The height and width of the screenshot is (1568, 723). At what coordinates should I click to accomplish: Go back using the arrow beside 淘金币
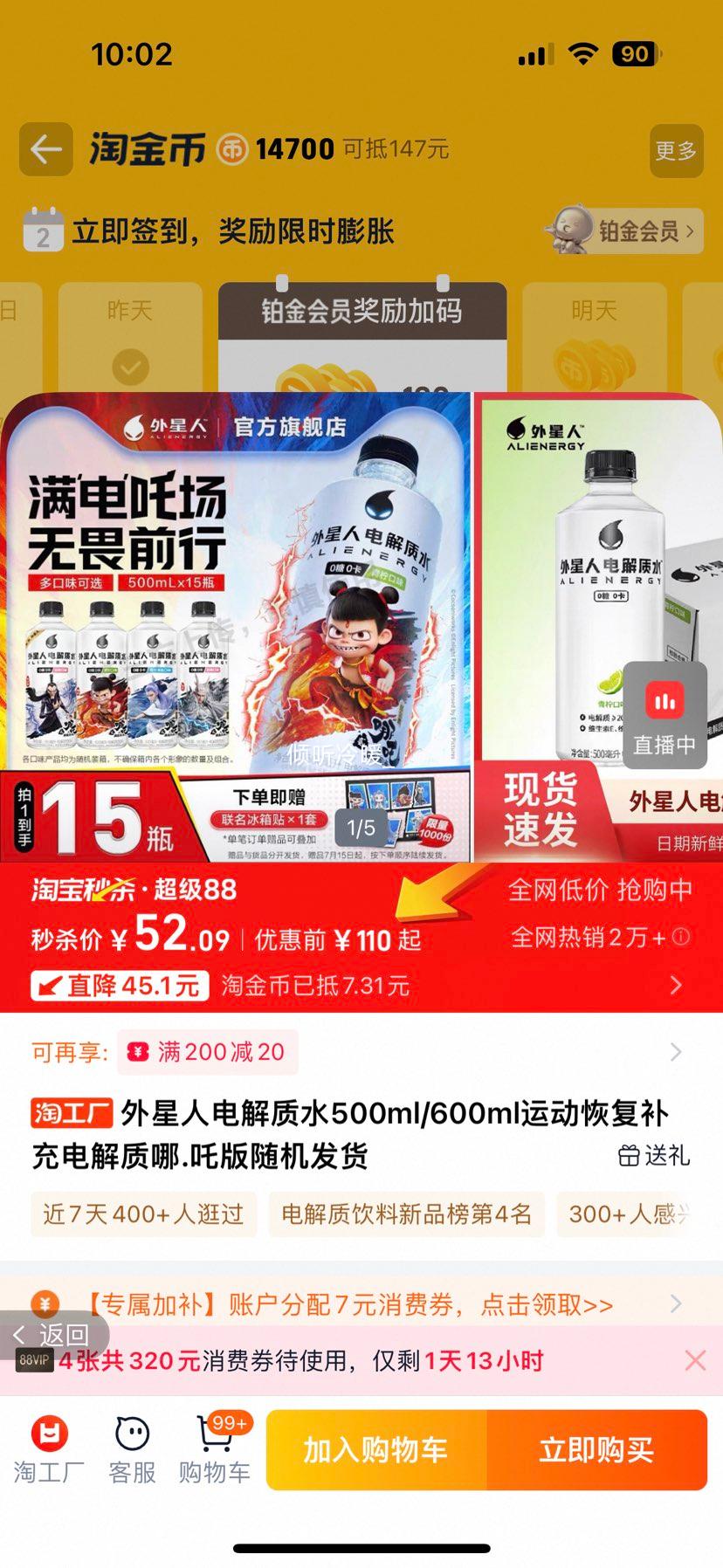(x=46, y=150)
